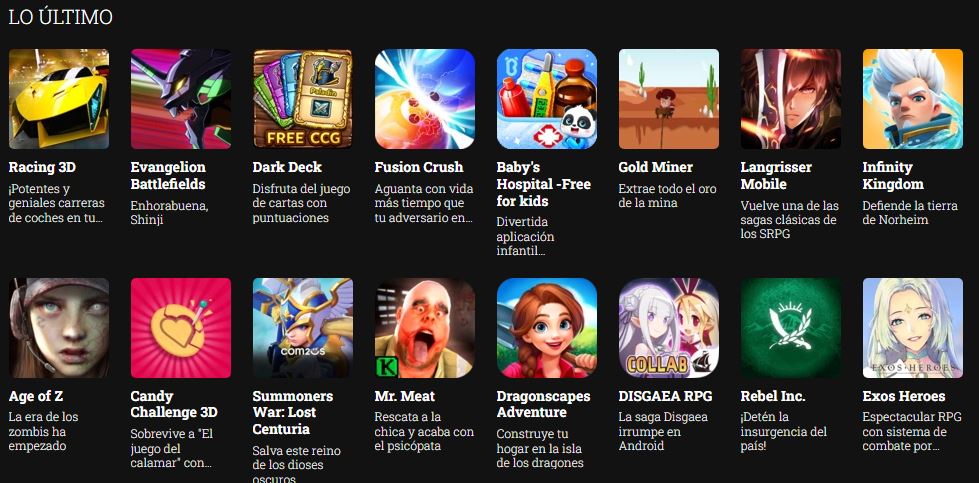Open Dark Deck card game
The height and width of the screenshot is (483, 979).
point(303,99)
